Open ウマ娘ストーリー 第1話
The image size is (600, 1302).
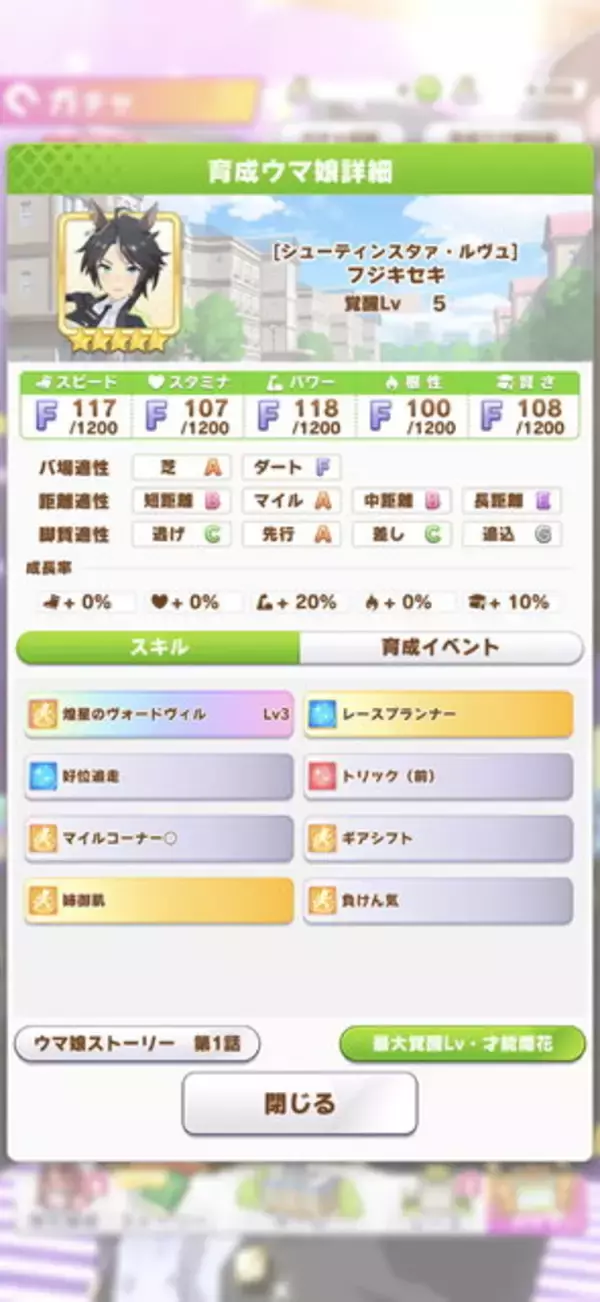pos(137,1043)
